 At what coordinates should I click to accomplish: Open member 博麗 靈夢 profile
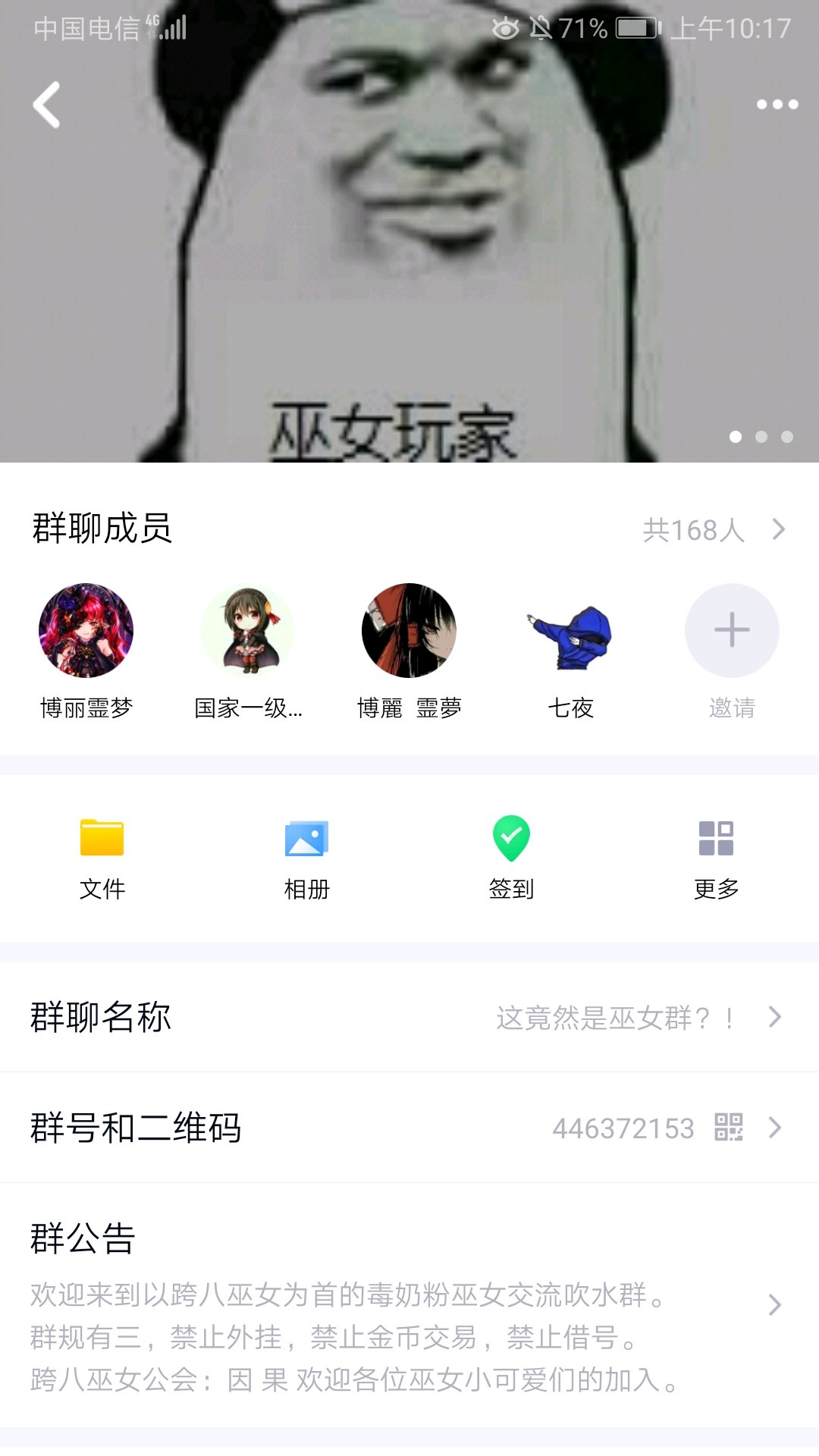click(409, 630)
